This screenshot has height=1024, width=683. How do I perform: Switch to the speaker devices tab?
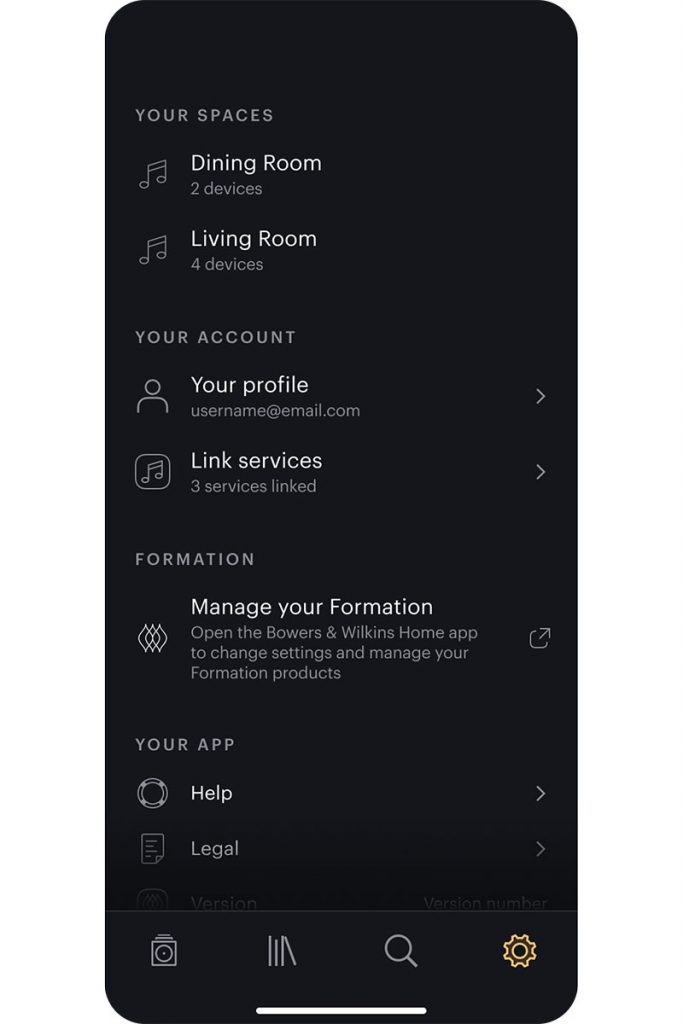[164, 951]
